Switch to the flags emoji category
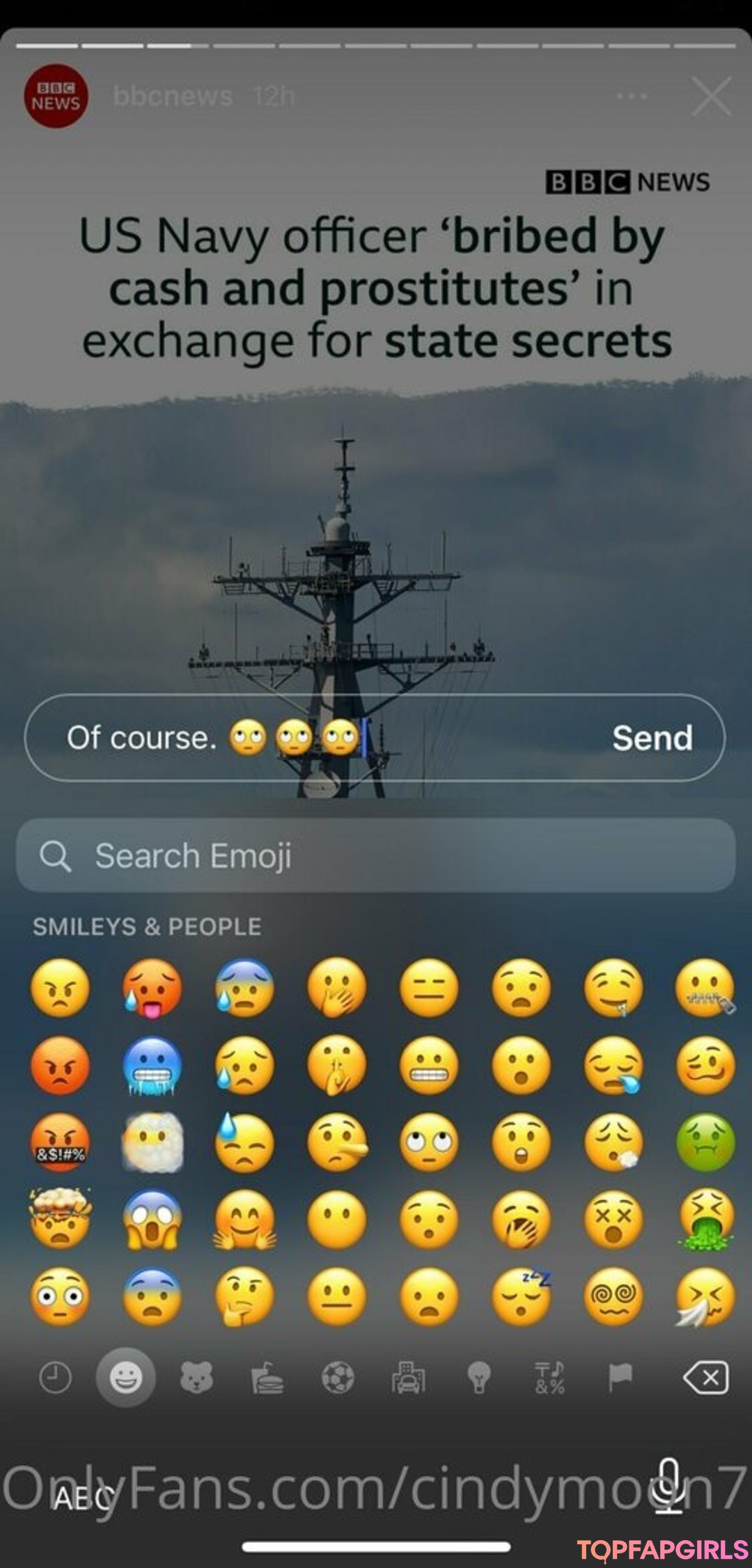 tap(620, 1377)
